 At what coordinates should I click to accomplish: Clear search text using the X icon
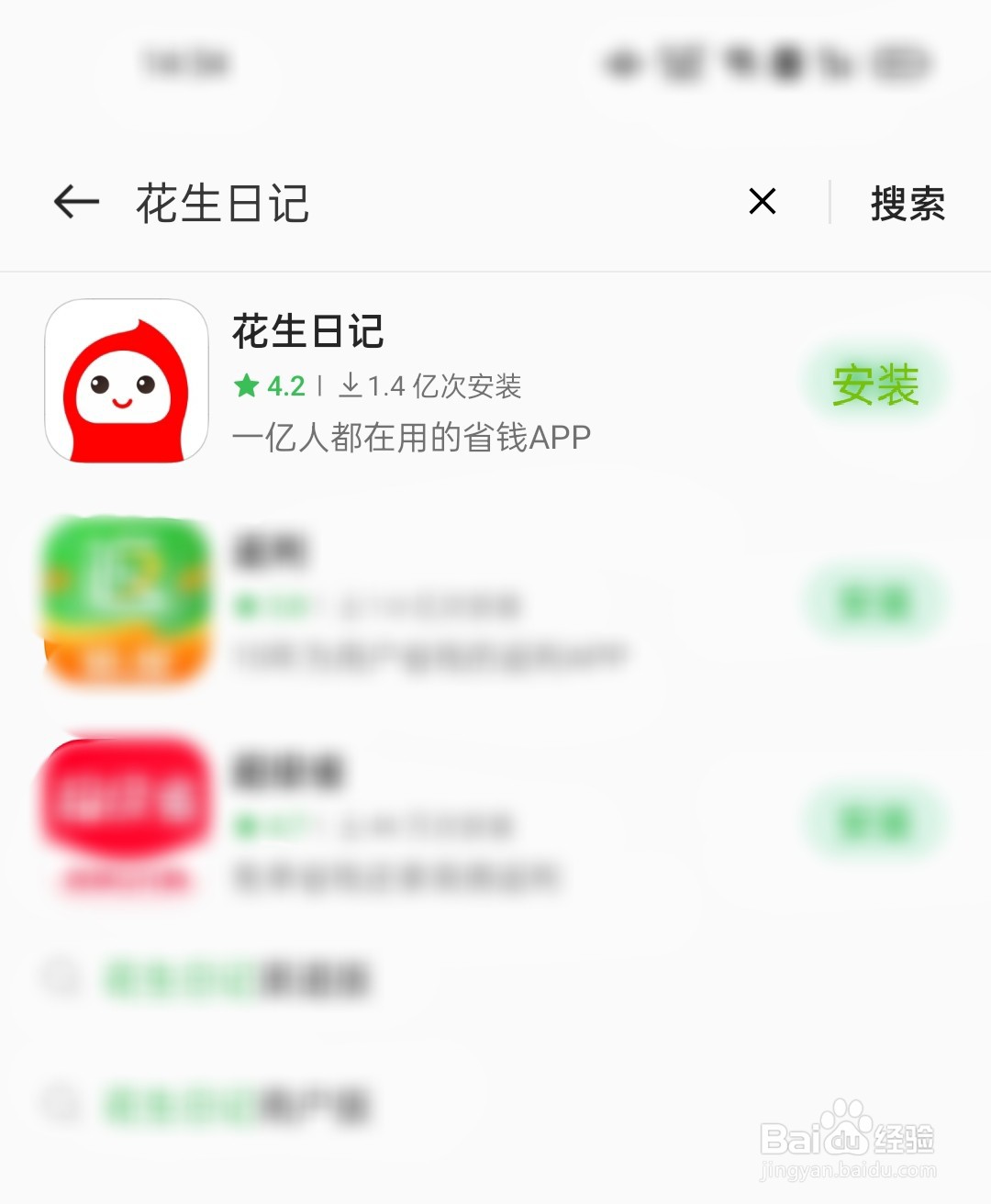pos(762,202)
